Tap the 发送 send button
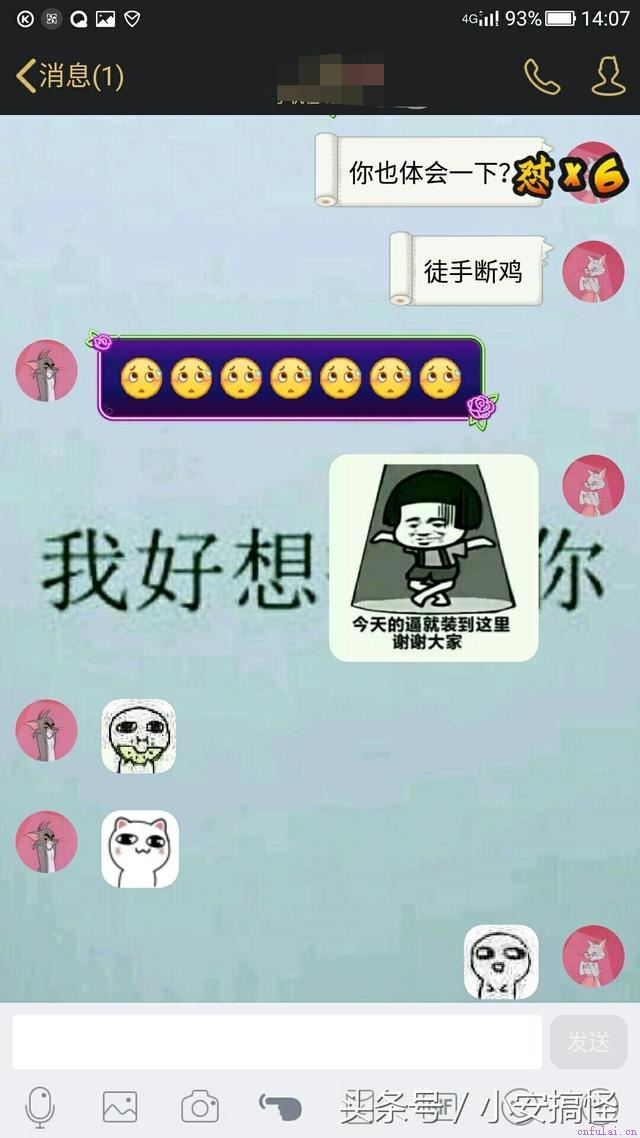This screenshot has width=640, height=1138. tap(588, 1042)
